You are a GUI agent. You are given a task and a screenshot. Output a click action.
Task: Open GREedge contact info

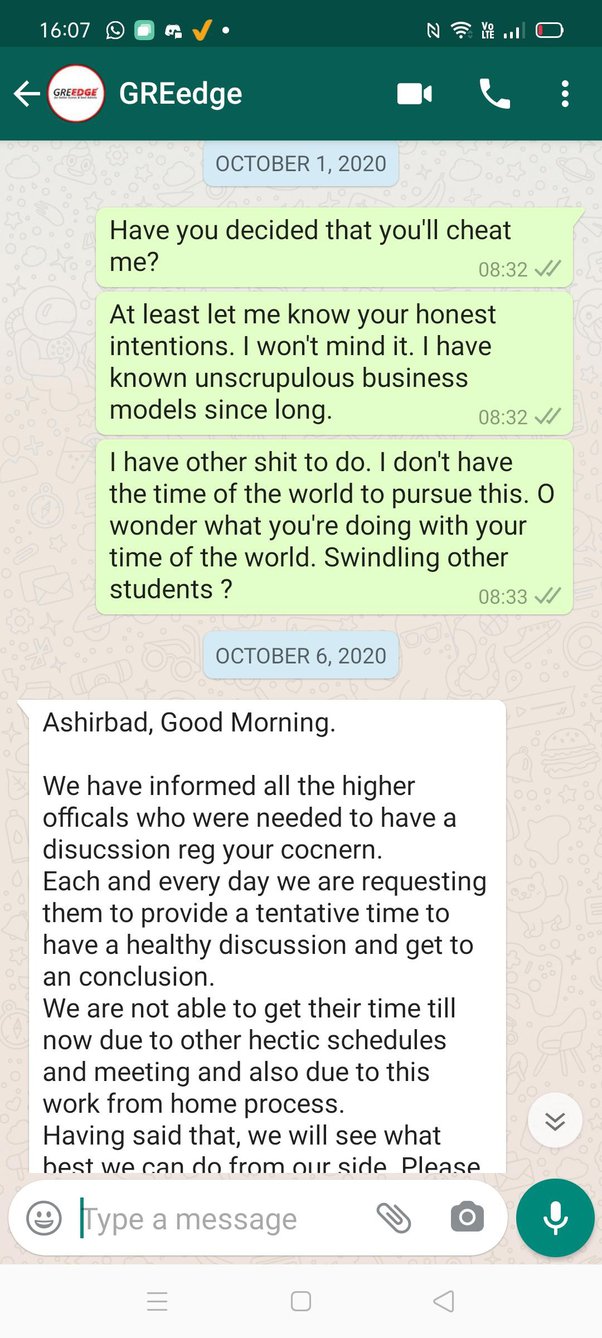click(181, 94)
